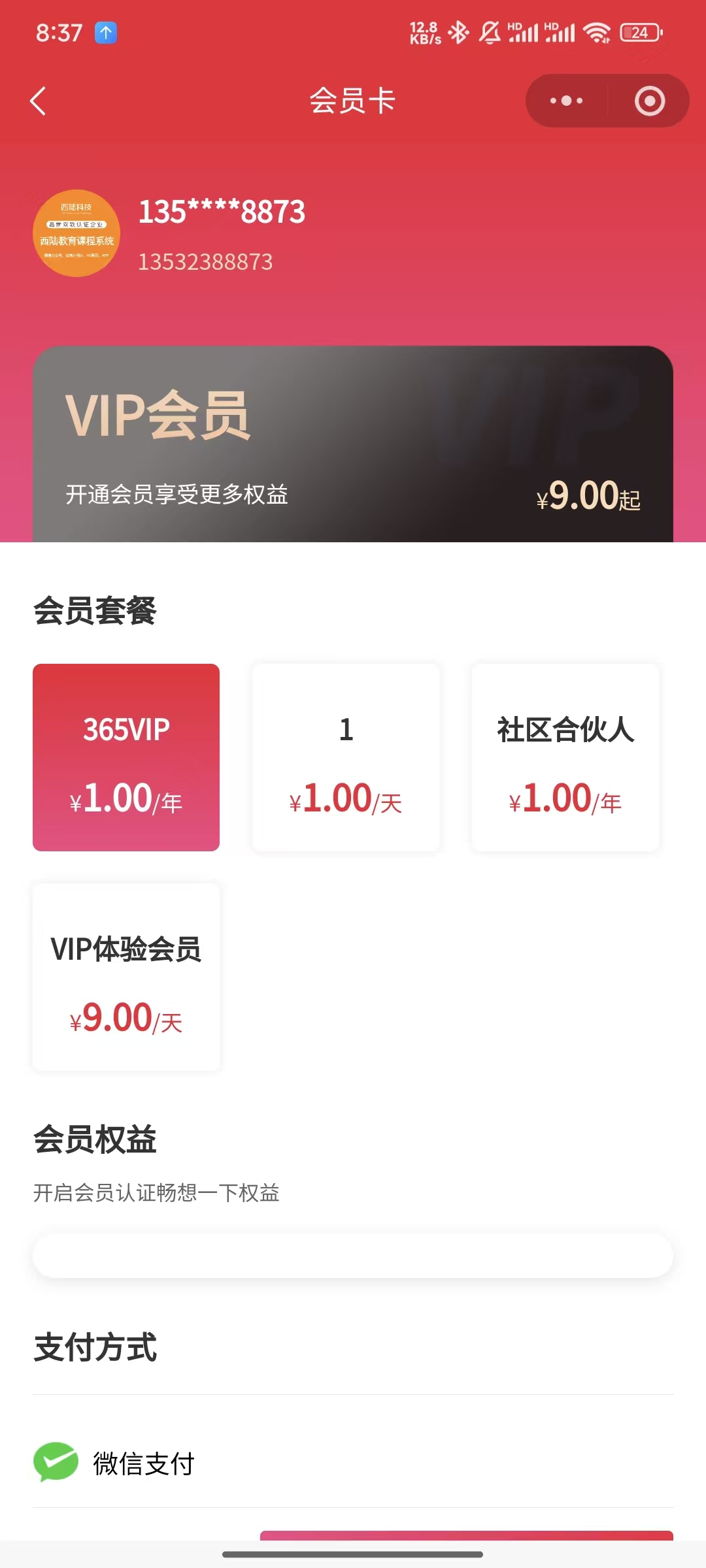
Task: Go back from the 会员卡 page
Action: coord(38,101)
